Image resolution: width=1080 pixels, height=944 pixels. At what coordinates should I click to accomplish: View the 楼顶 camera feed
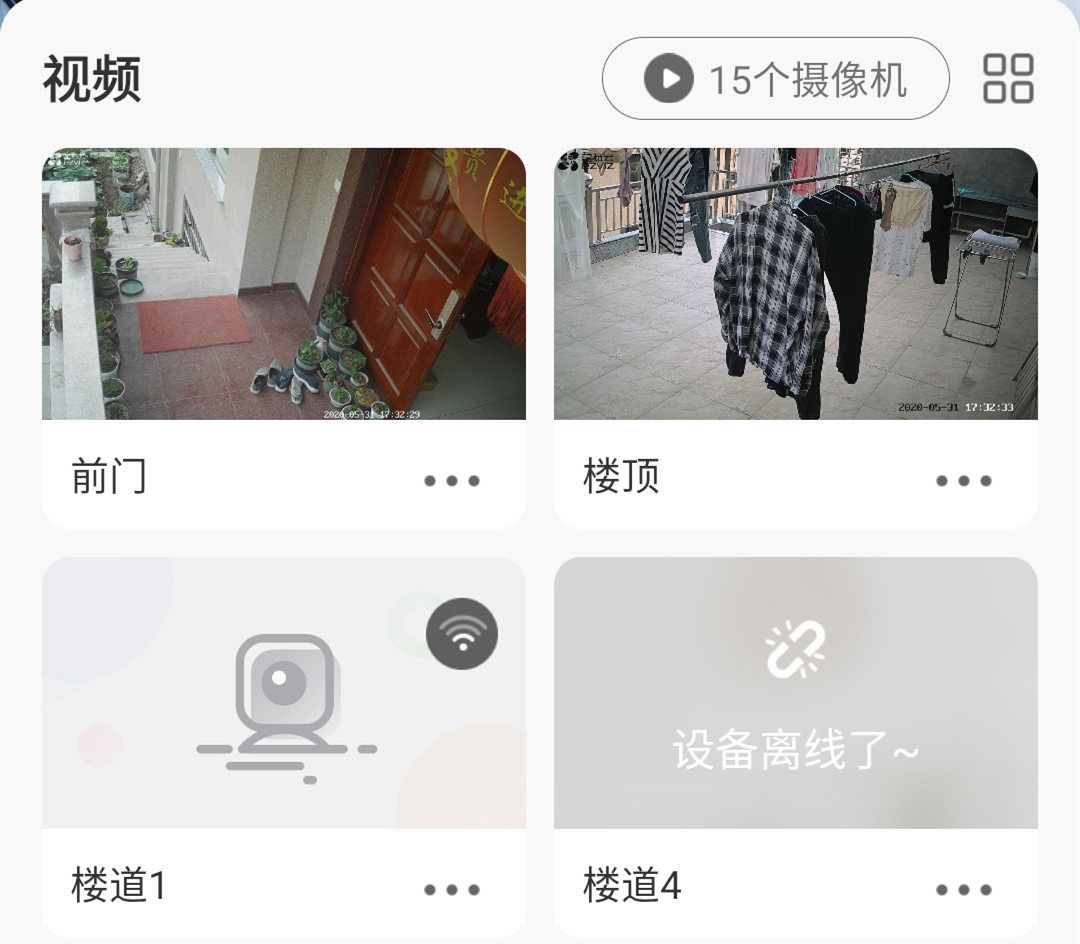point(796,284)
